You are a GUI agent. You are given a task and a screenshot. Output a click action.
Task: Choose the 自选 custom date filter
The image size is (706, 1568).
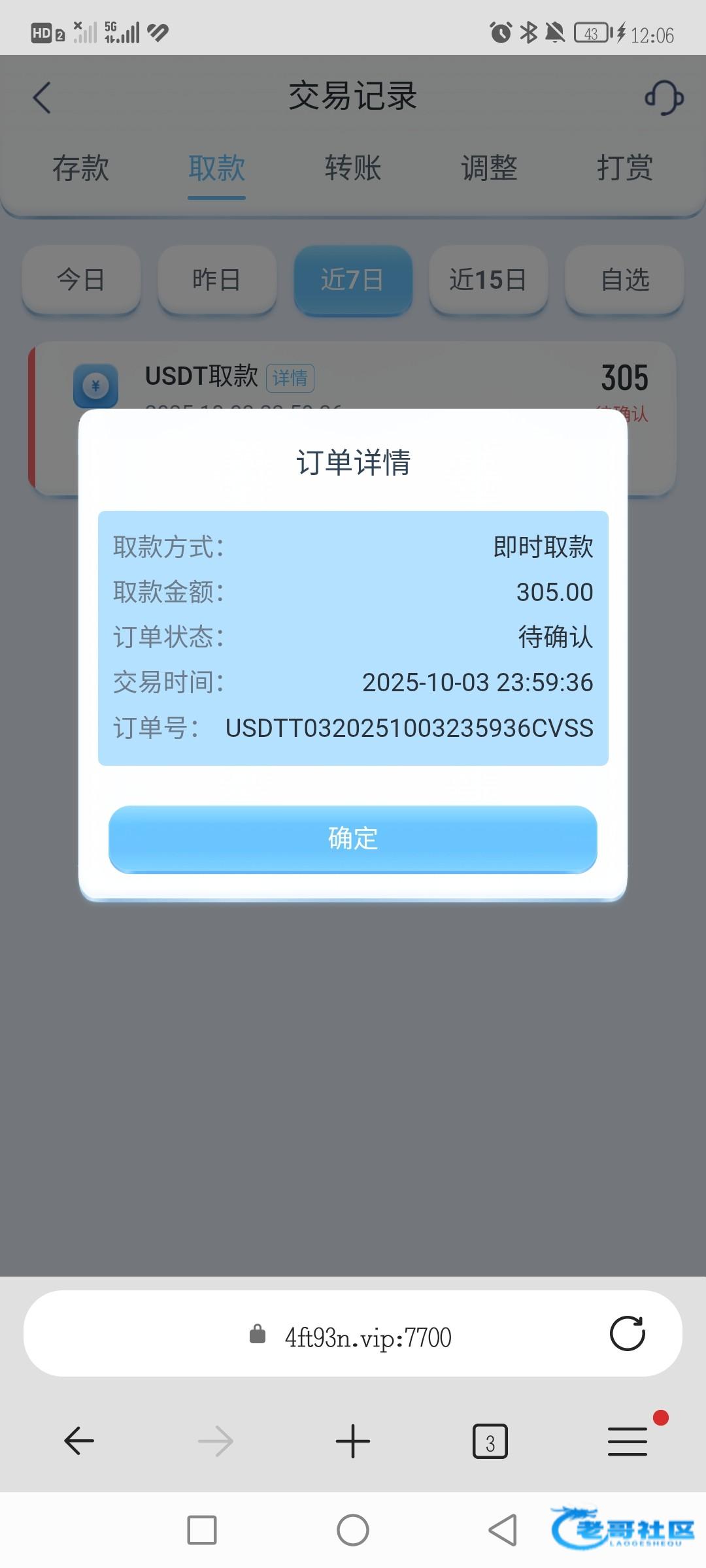click(624, 280)
